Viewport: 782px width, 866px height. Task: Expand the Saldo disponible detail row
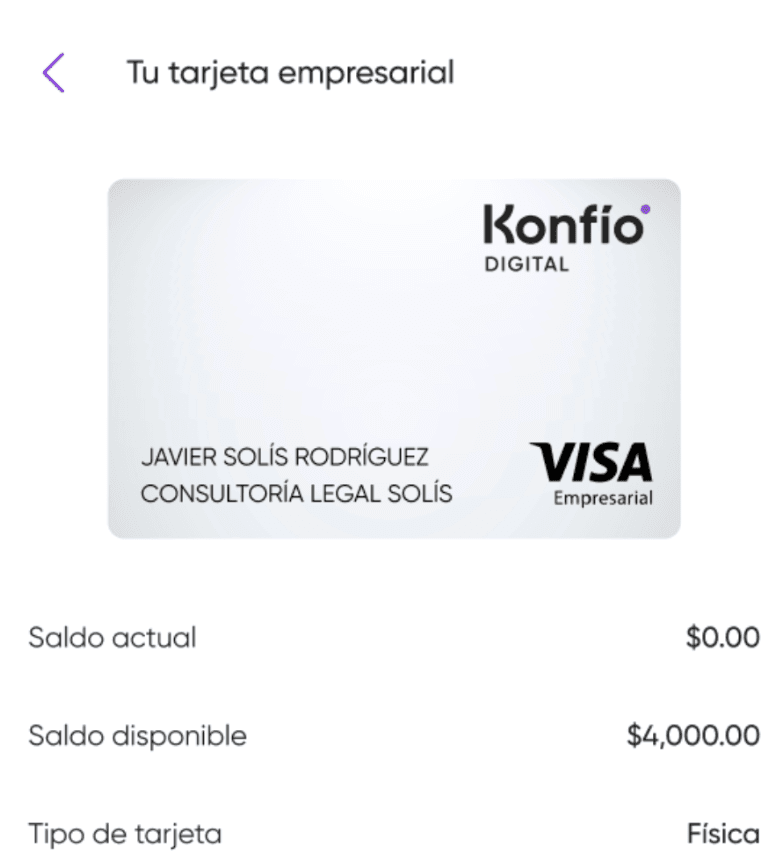(391, 736)
